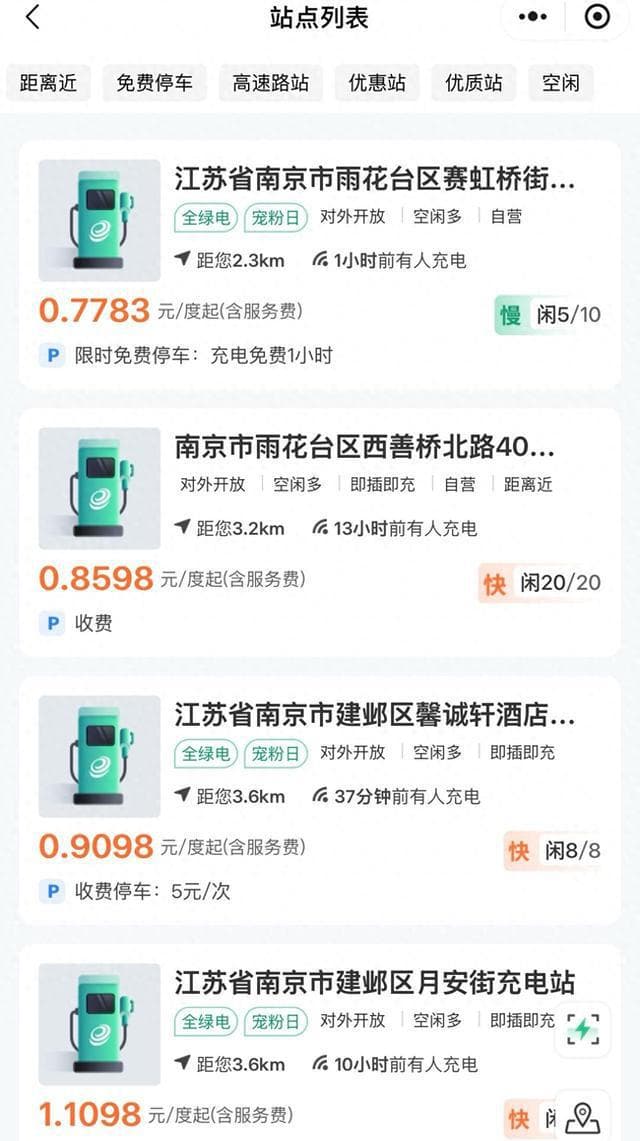Tap the floating scan-to-charge button

click(x=583, y=1028)
